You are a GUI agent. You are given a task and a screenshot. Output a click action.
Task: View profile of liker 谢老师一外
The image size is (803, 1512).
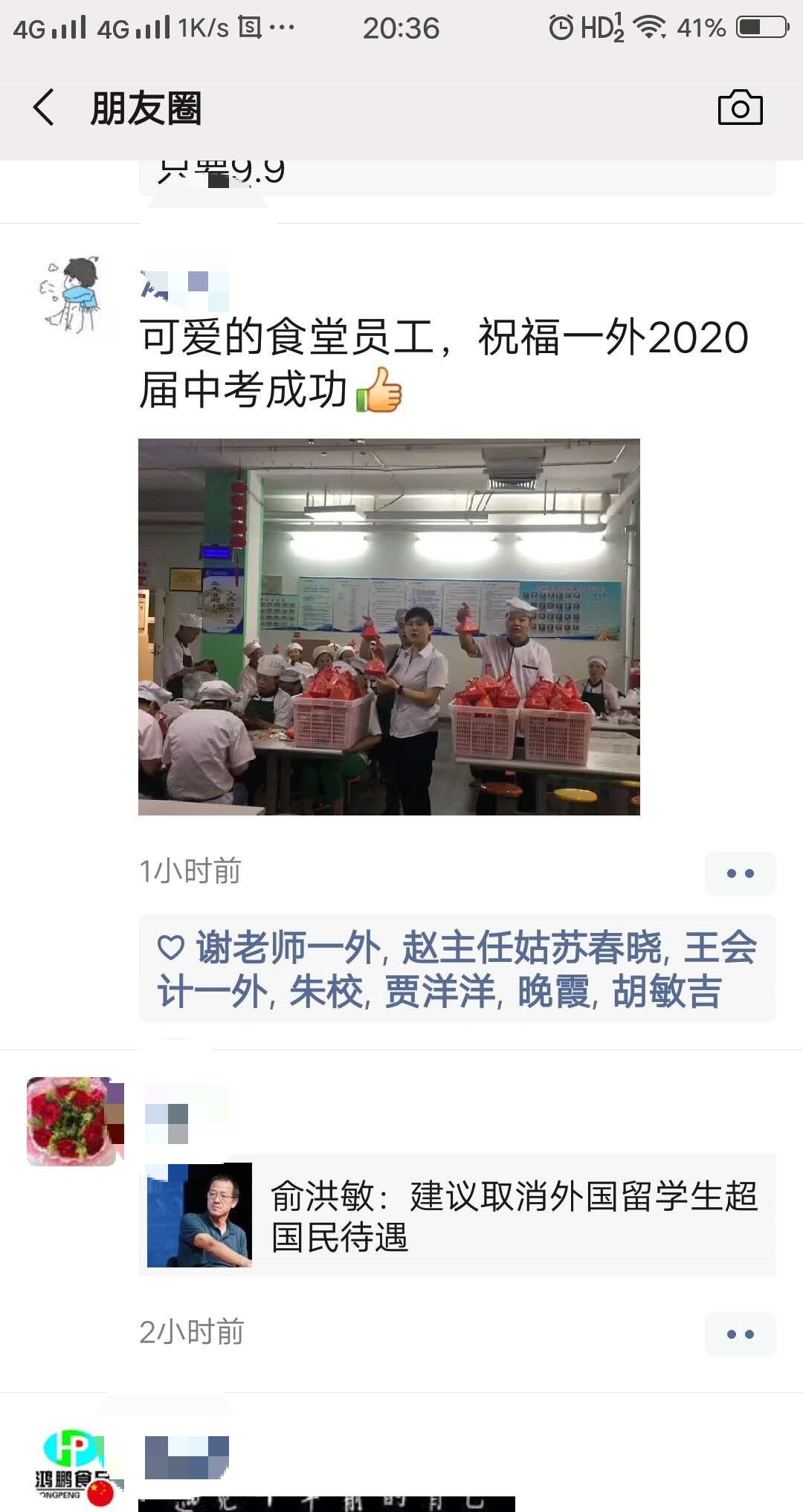pyautogui.click(x=288, y=948)
